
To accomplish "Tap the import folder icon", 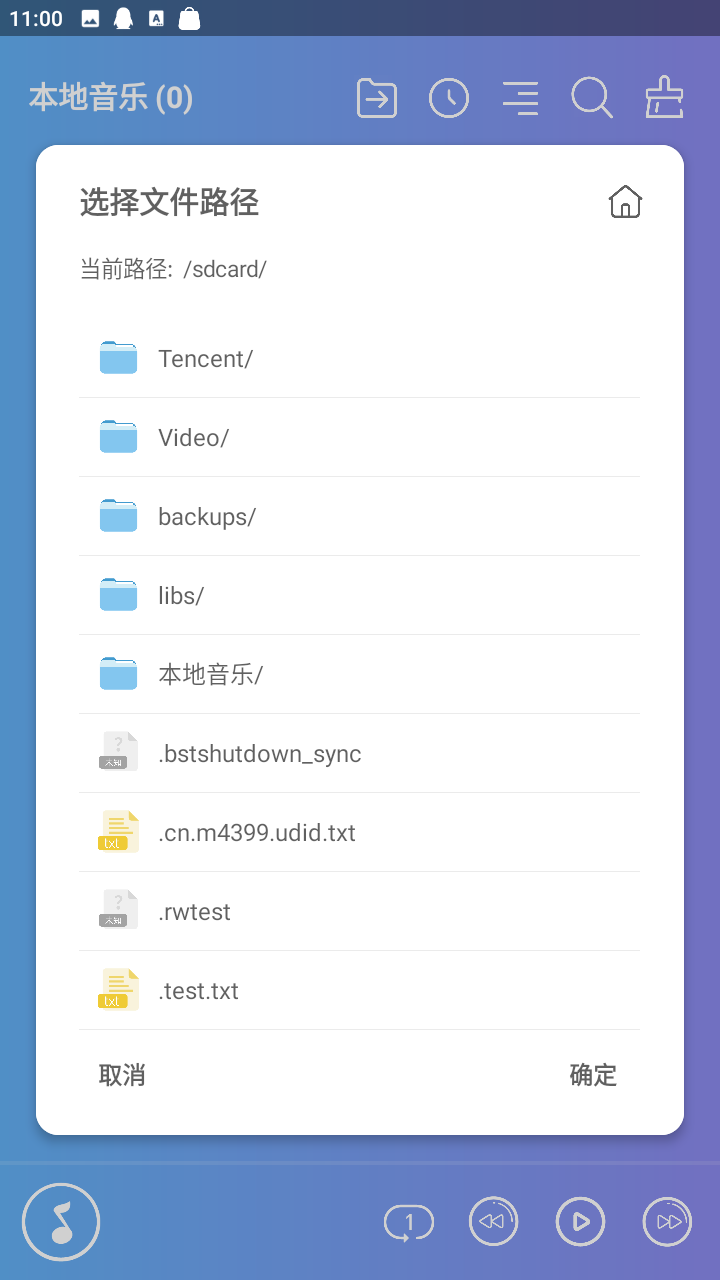I will pyautogui.click(x=377, y=98).
